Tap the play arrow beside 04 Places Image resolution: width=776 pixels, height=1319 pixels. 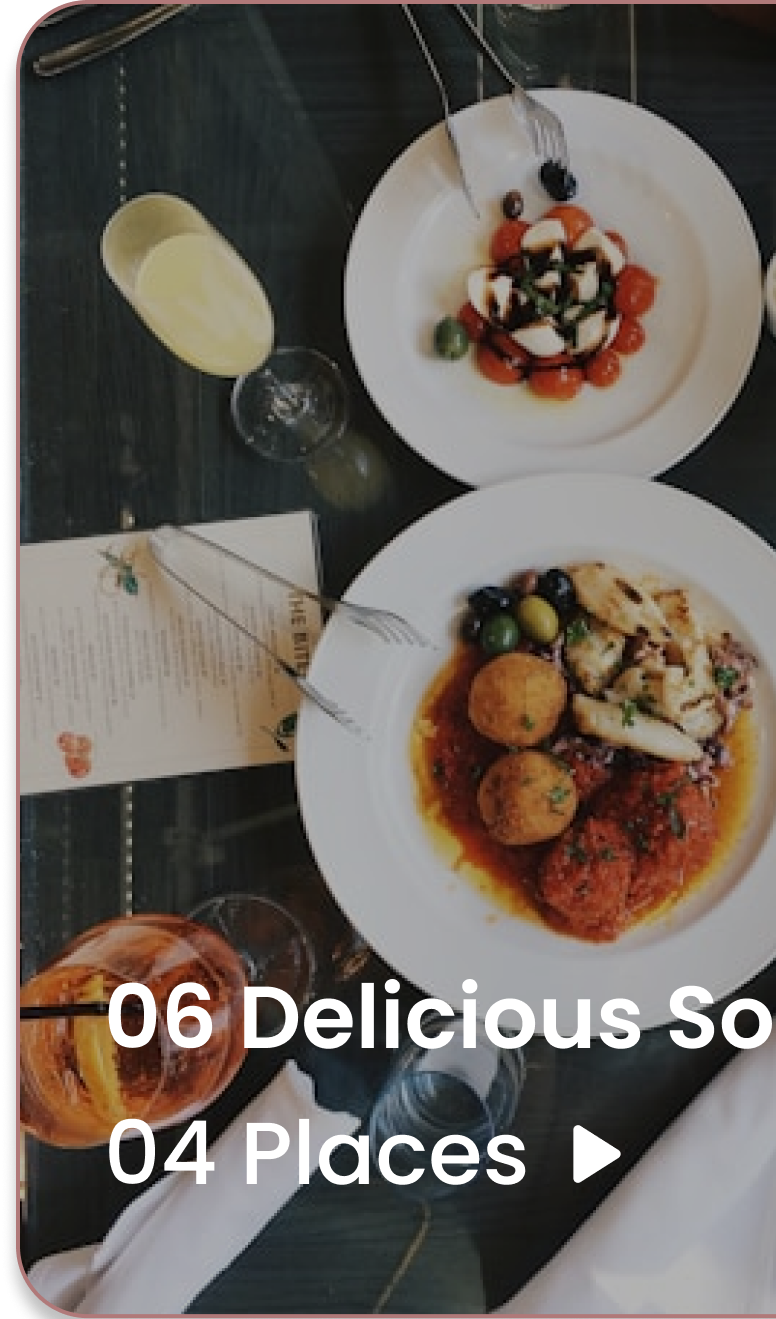(x=596, y=1156)
